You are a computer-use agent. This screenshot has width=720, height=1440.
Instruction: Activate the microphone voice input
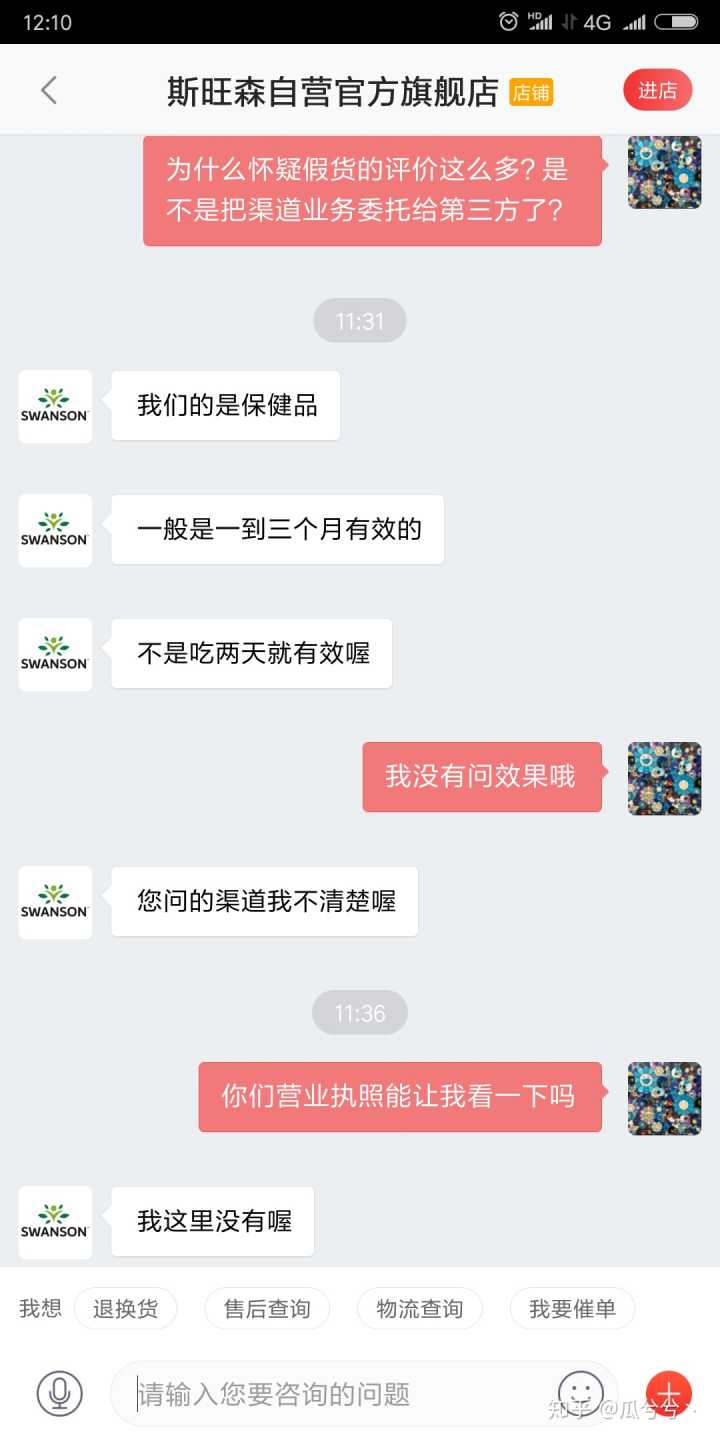pyautogui.click(x=60, y=1393)
